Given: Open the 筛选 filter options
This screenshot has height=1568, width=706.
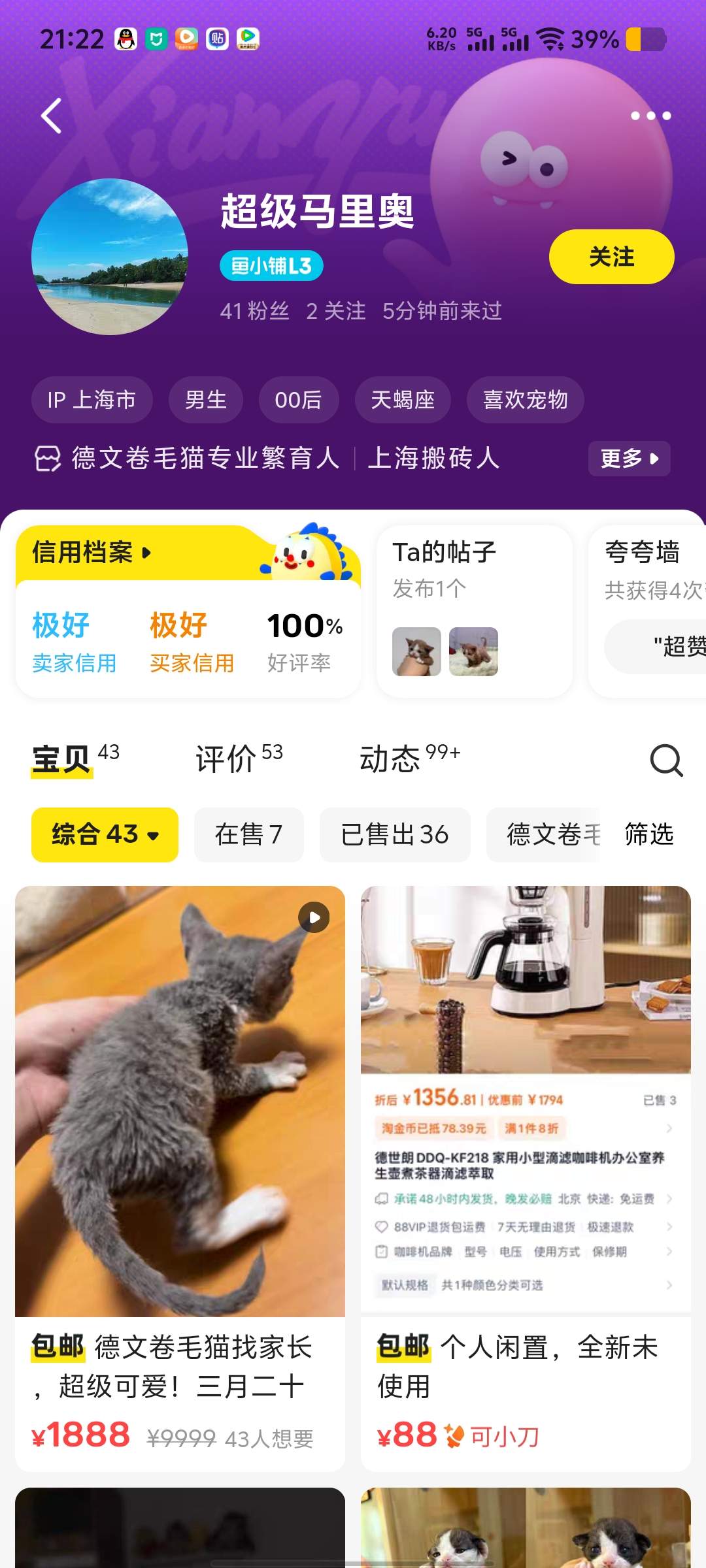Looking at the screenshot, I should point(648,835).
